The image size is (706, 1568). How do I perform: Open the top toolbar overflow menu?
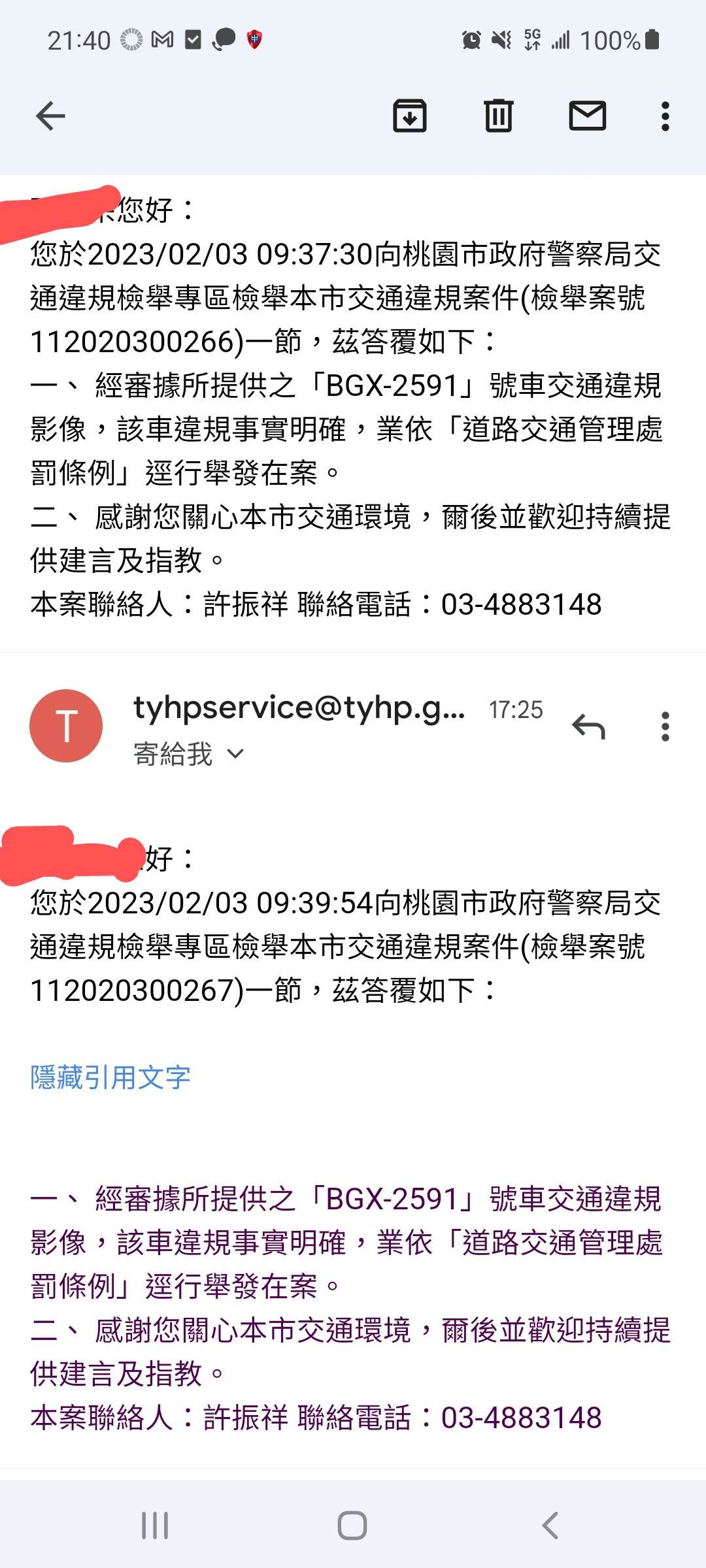pyautogui.click(x=665, y=116)
